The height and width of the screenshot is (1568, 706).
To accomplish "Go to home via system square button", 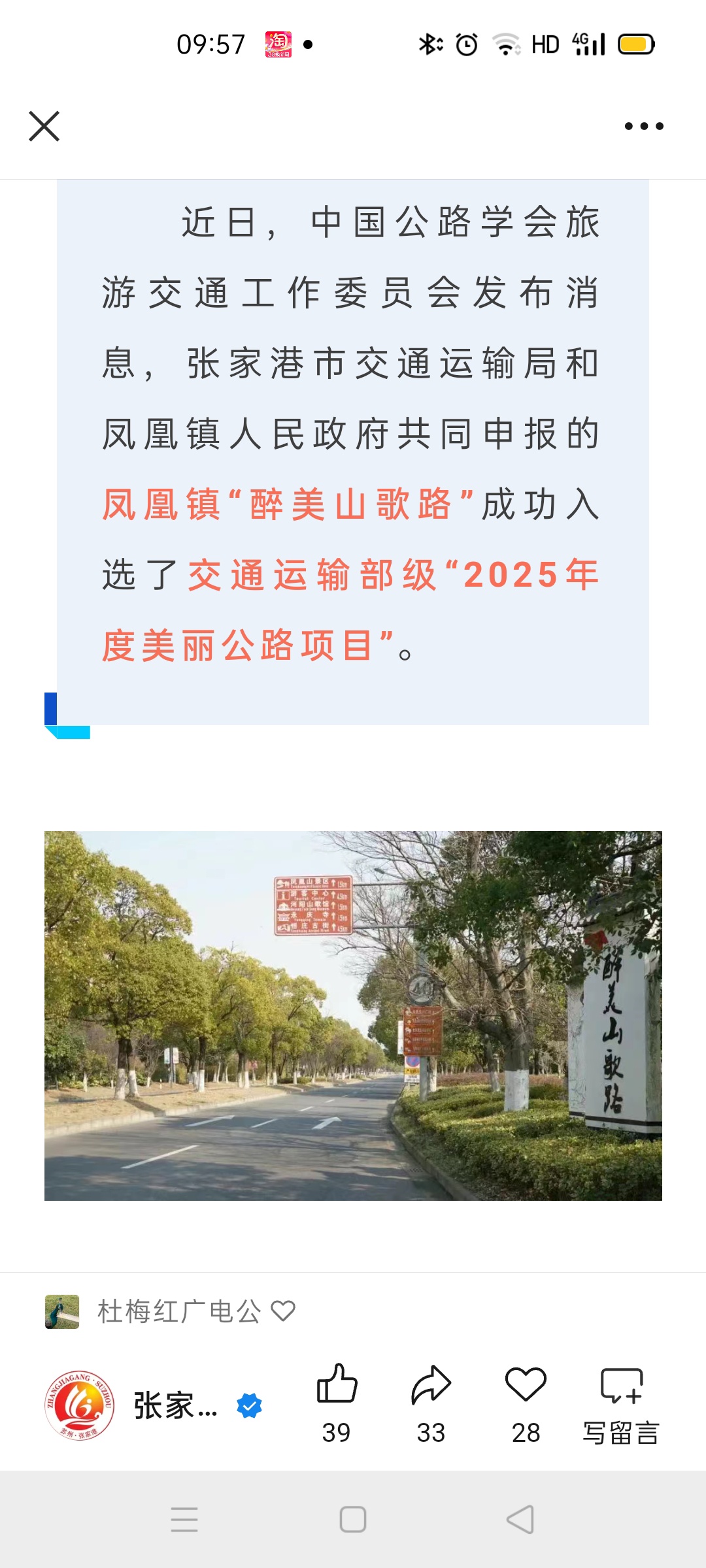I will click(353, 1519).
